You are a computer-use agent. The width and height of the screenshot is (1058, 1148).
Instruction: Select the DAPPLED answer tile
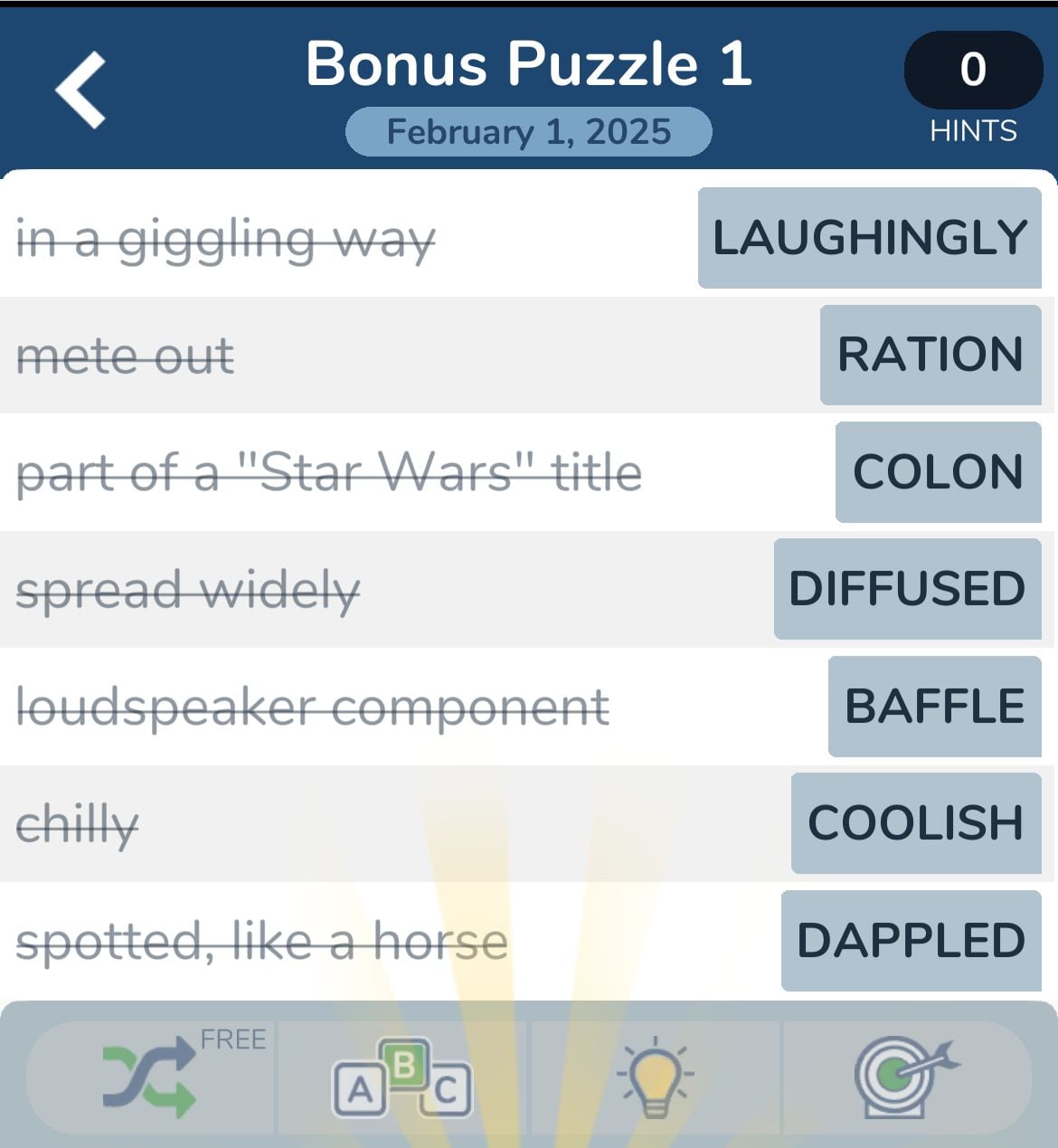[911, 941]
